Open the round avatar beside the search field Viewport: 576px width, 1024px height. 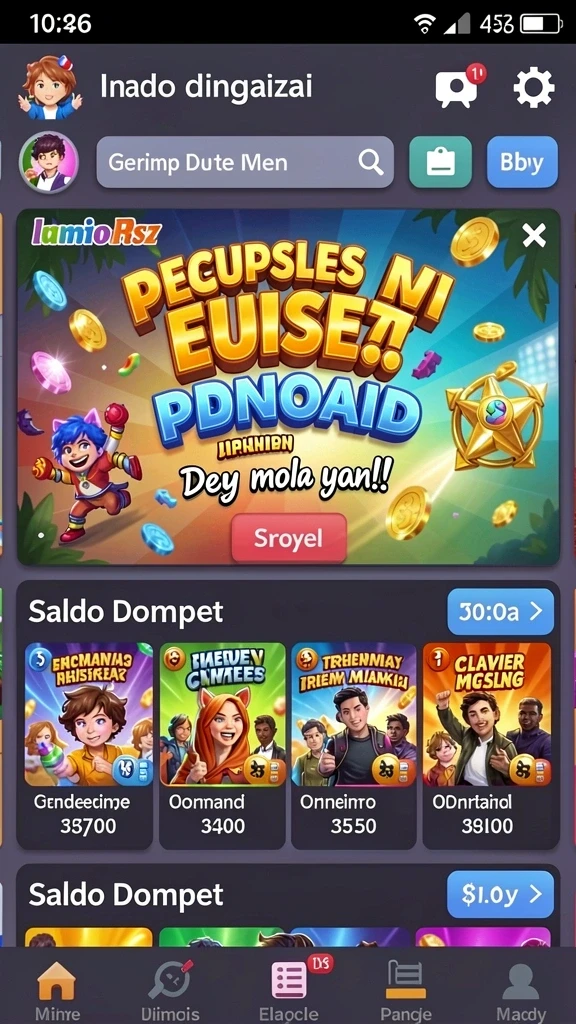49,163
